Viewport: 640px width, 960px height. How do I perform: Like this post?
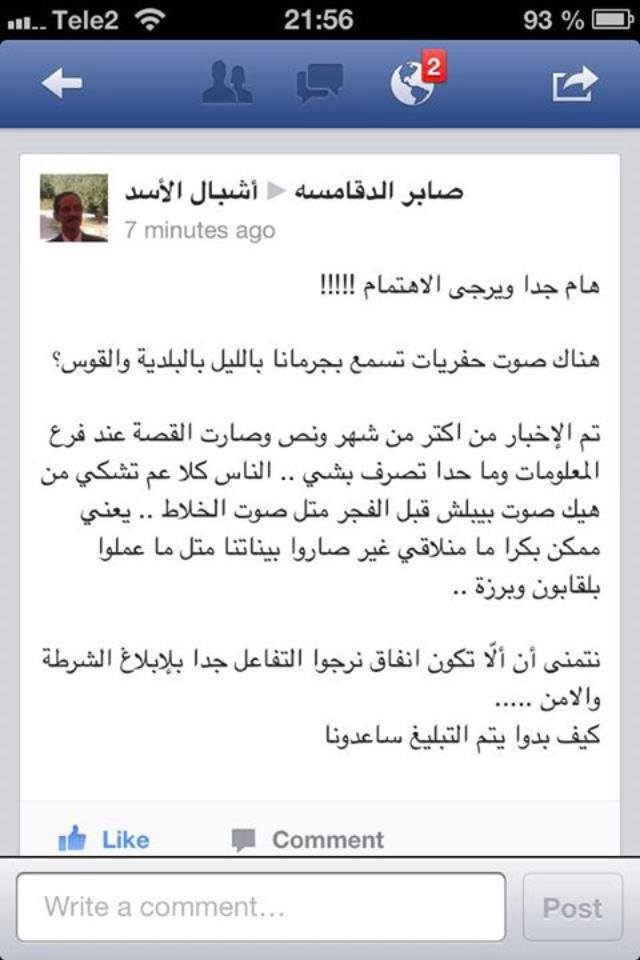tap(104, 839)
